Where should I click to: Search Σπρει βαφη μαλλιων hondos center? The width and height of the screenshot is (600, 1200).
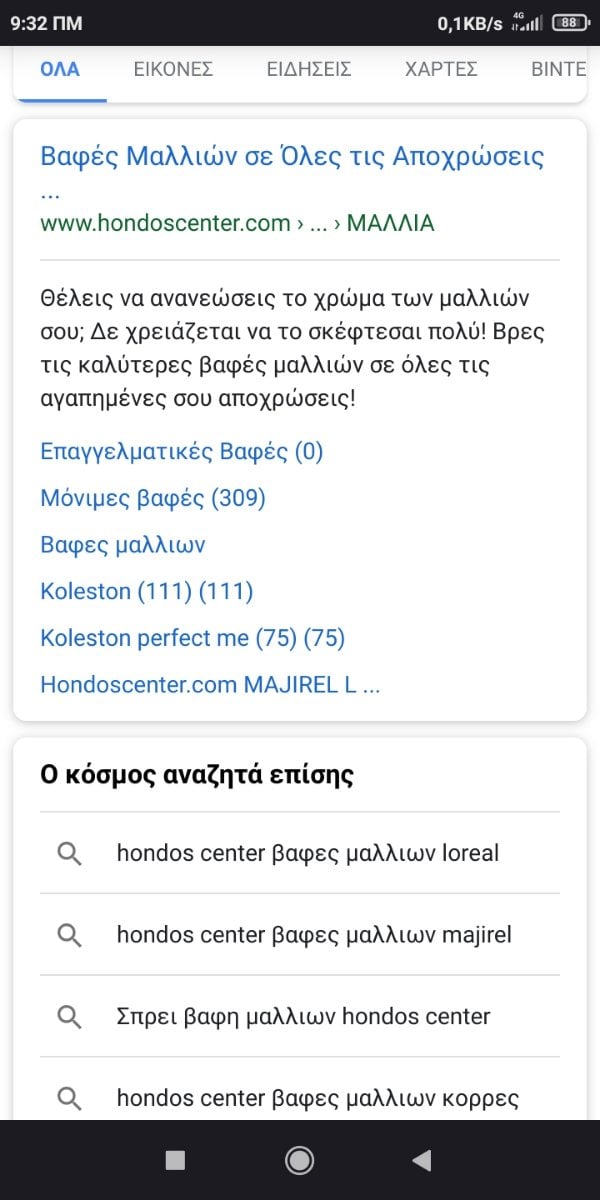click(300, 1017)
